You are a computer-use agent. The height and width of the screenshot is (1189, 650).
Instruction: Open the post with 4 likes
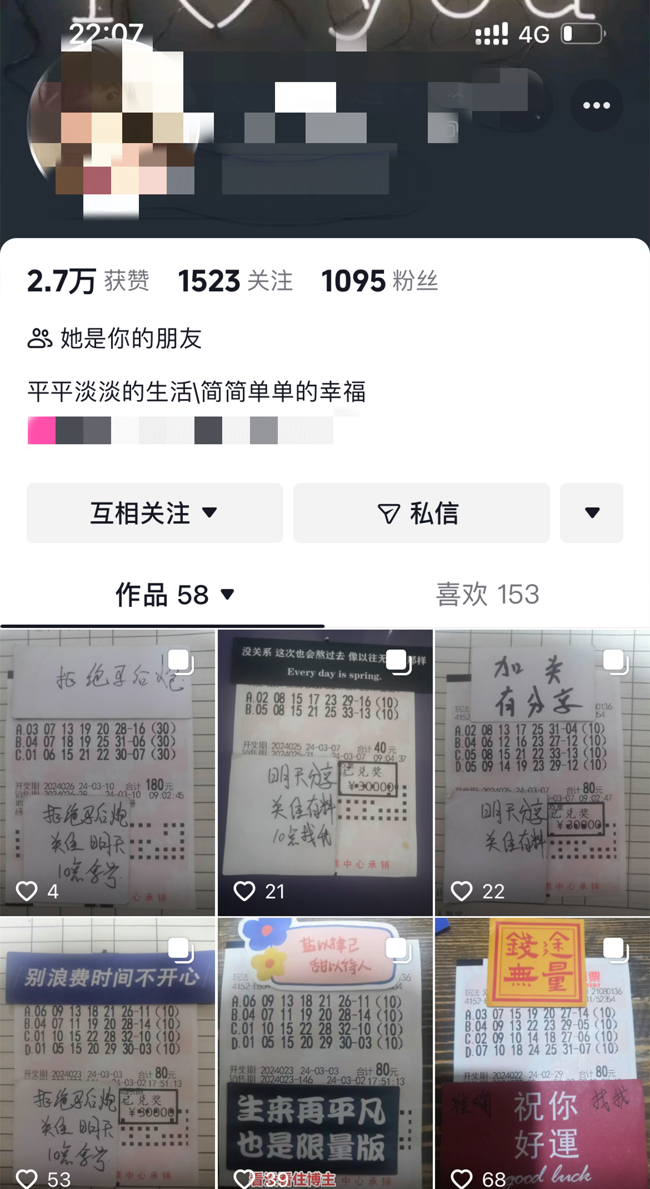[107, 770]
